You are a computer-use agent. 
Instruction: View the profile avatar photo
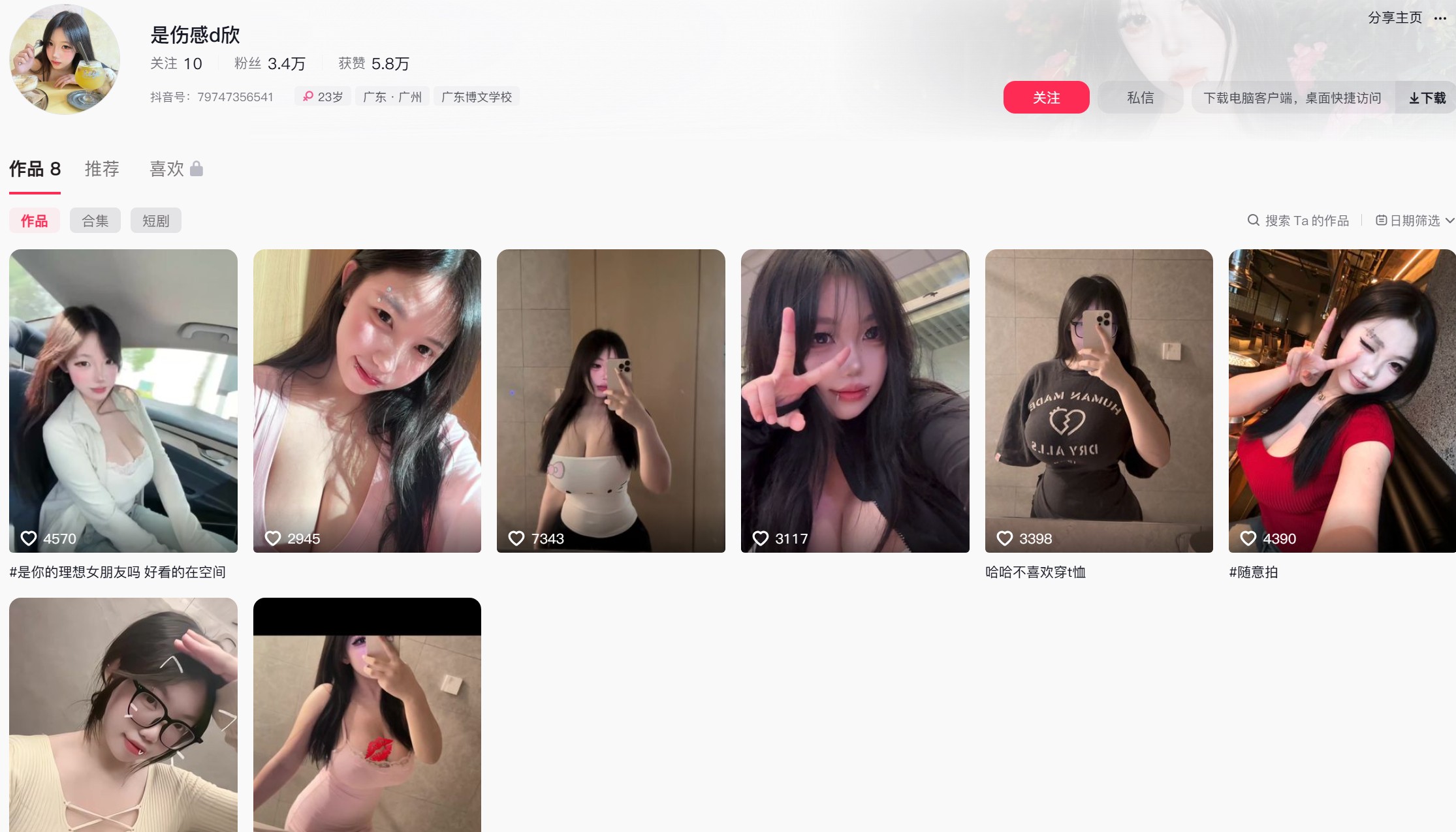(65, 59)
